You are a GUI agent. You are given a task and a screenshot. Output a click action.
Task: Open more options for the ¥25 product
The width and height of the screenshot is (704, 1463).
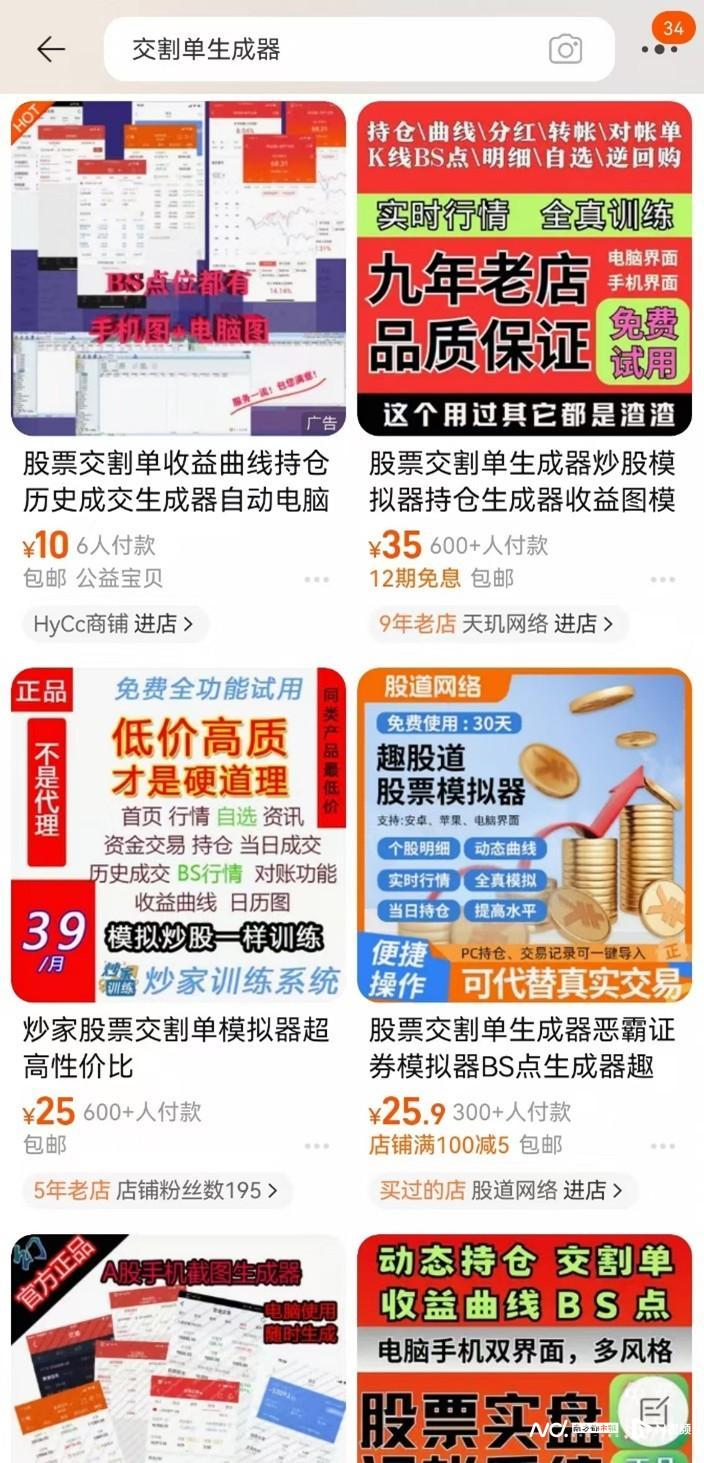317,1145
